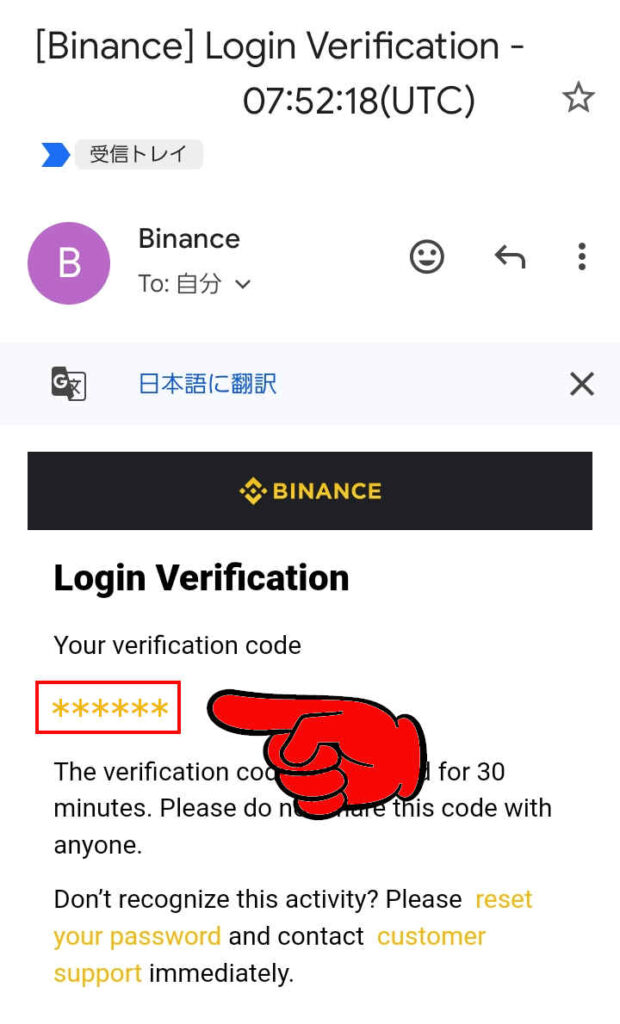Tap the 受信トレイ label chip
Viewport: 620px width, 1024px height.
tap(138, 155)
